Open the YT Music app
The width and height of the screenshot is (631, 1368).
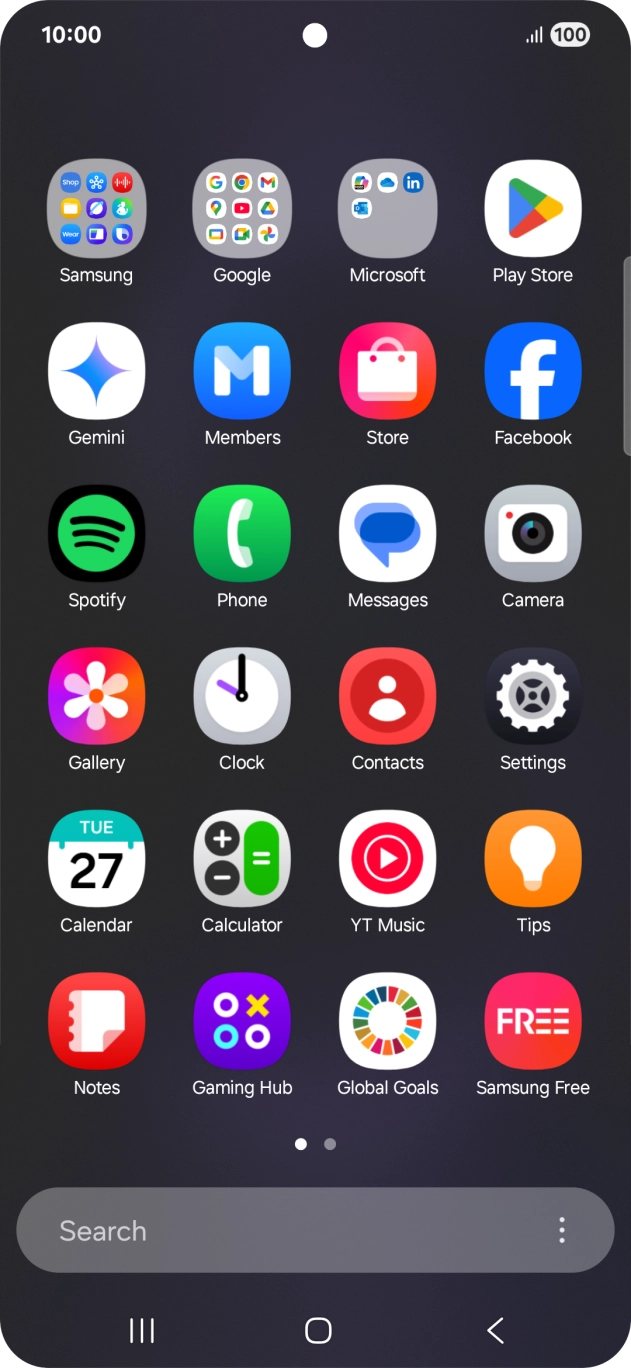tap(387, 859)
